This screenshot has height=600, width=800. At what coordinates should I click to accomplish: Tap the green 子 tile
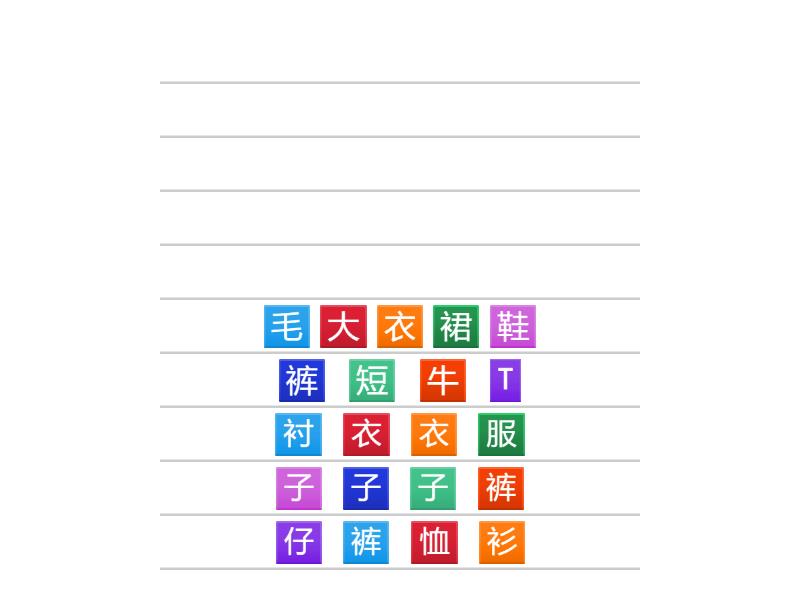coord(433,489)
